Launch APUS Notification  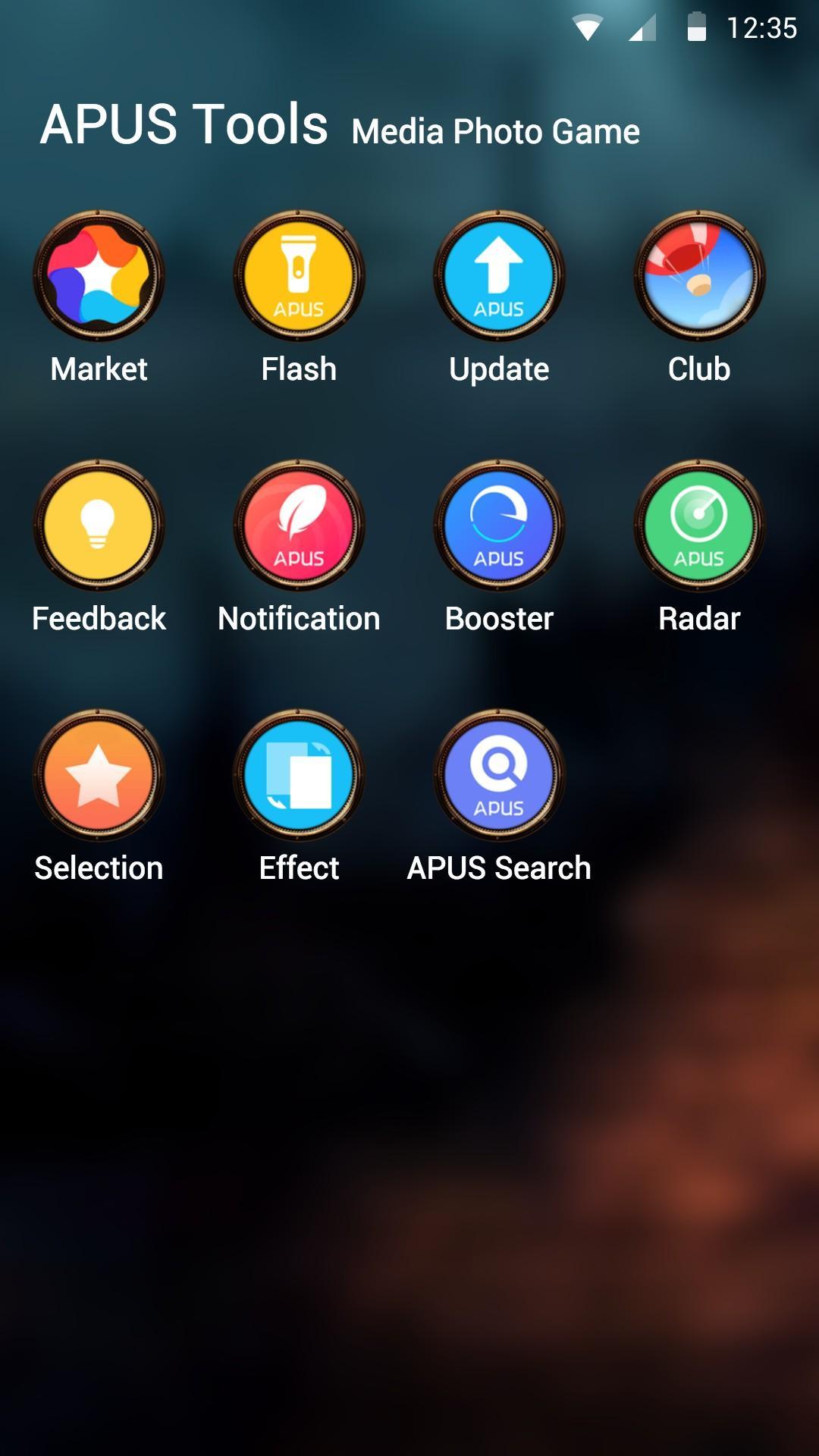coord(299,526)
